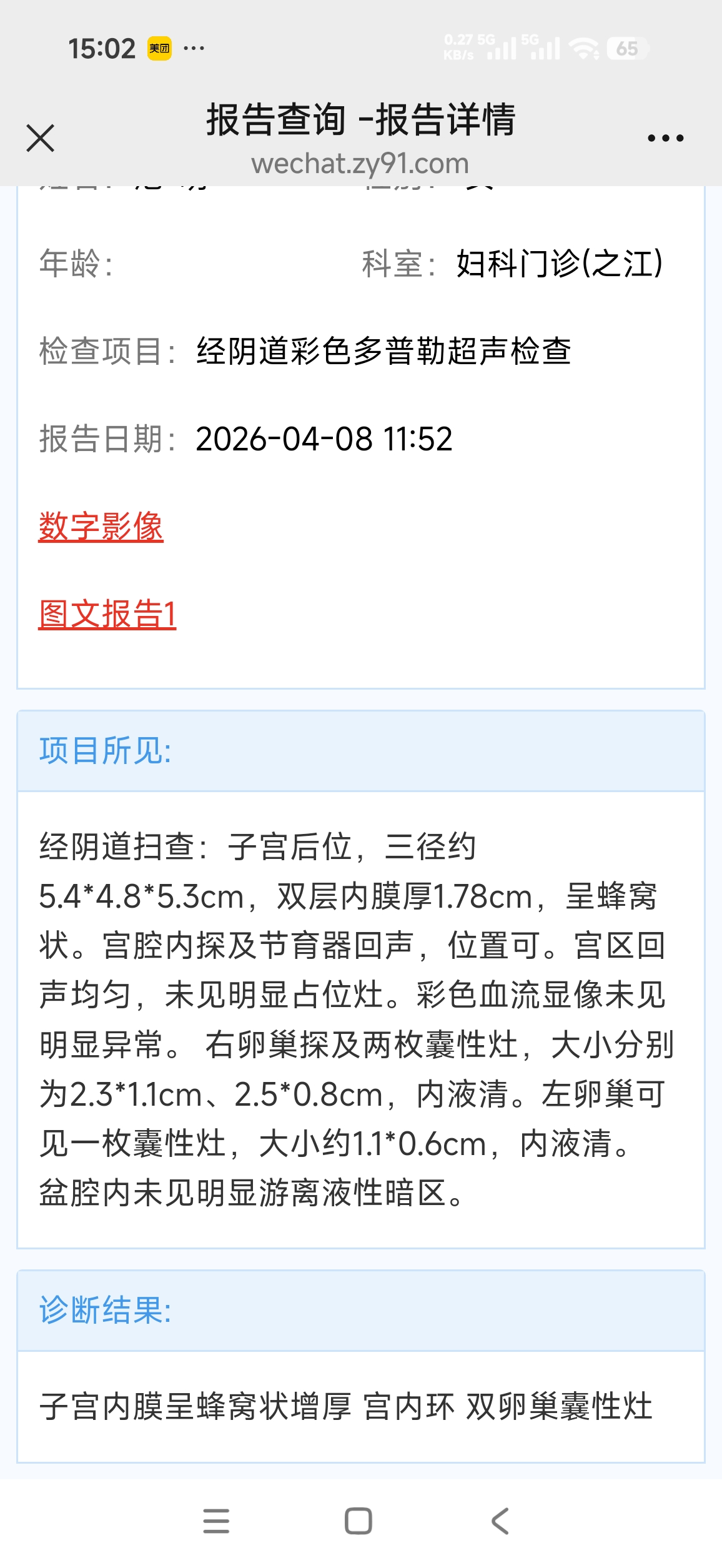Screen dimensions: 722x1568
Task: Close the report detail webpage
Action: click(41, 138)
